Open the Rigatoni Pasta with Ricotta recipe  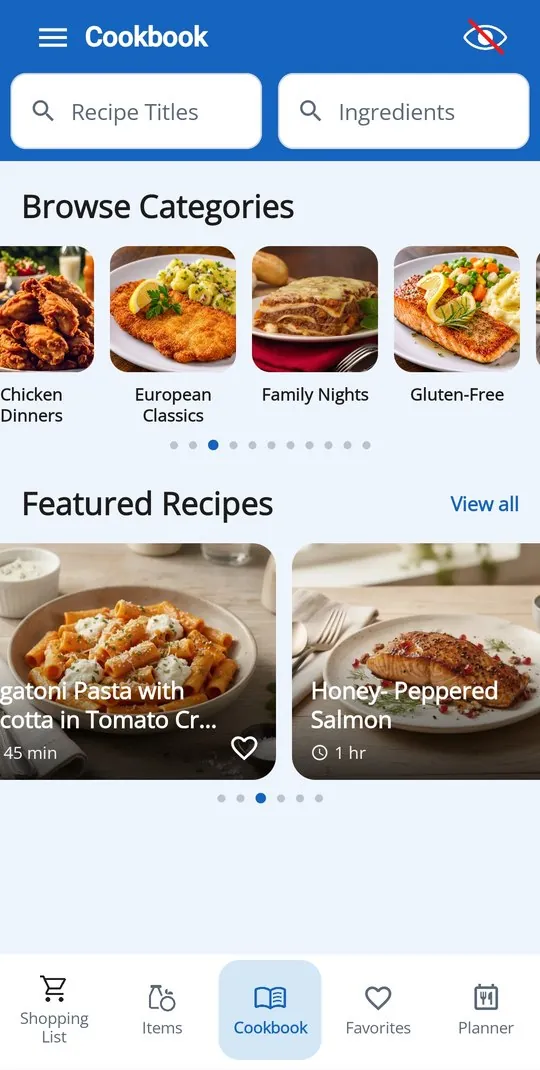tap(138, 661)
